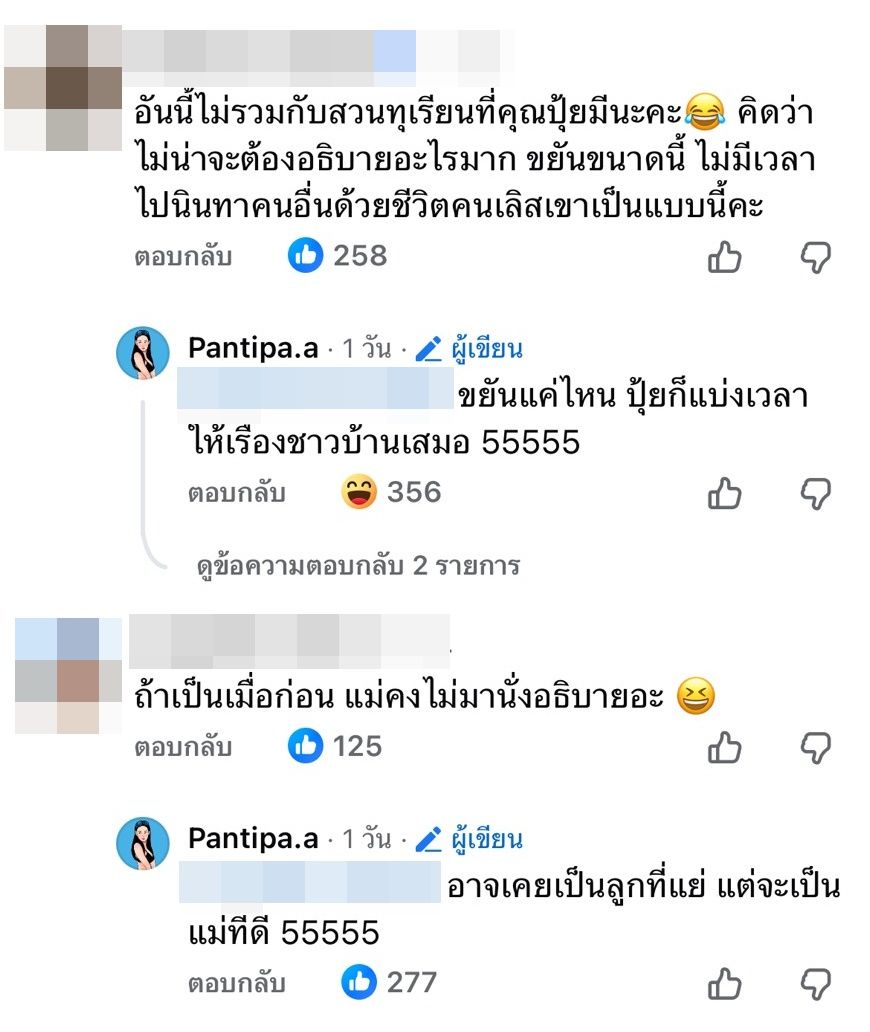Expand ดูข้อความตอบกลับ 2 รายการ
This screenshot has height=1032, width=870.
pyautogui.click(x=358, y=566)
